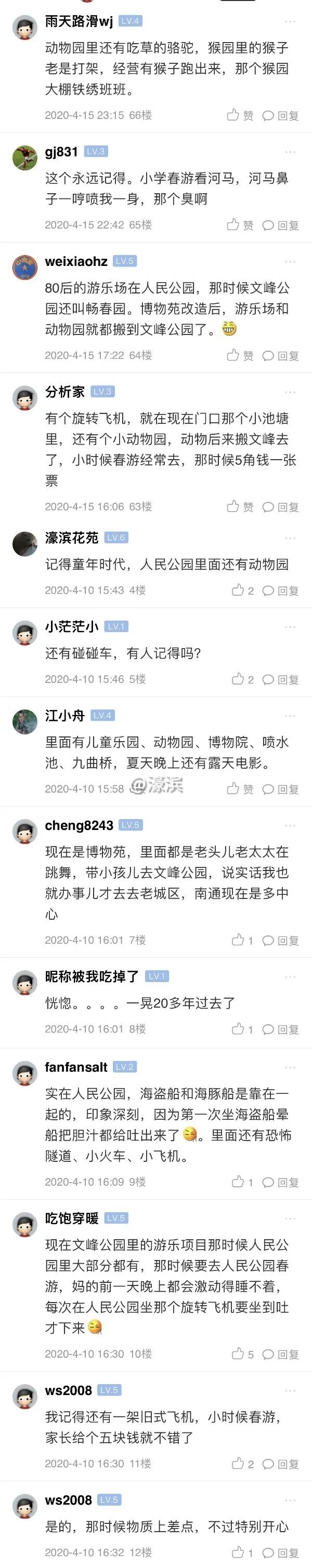Reply to 小茫茫小's bumper car comment
The height and width of the screenshot is (1568, 312).
click(x=281, y=679)
